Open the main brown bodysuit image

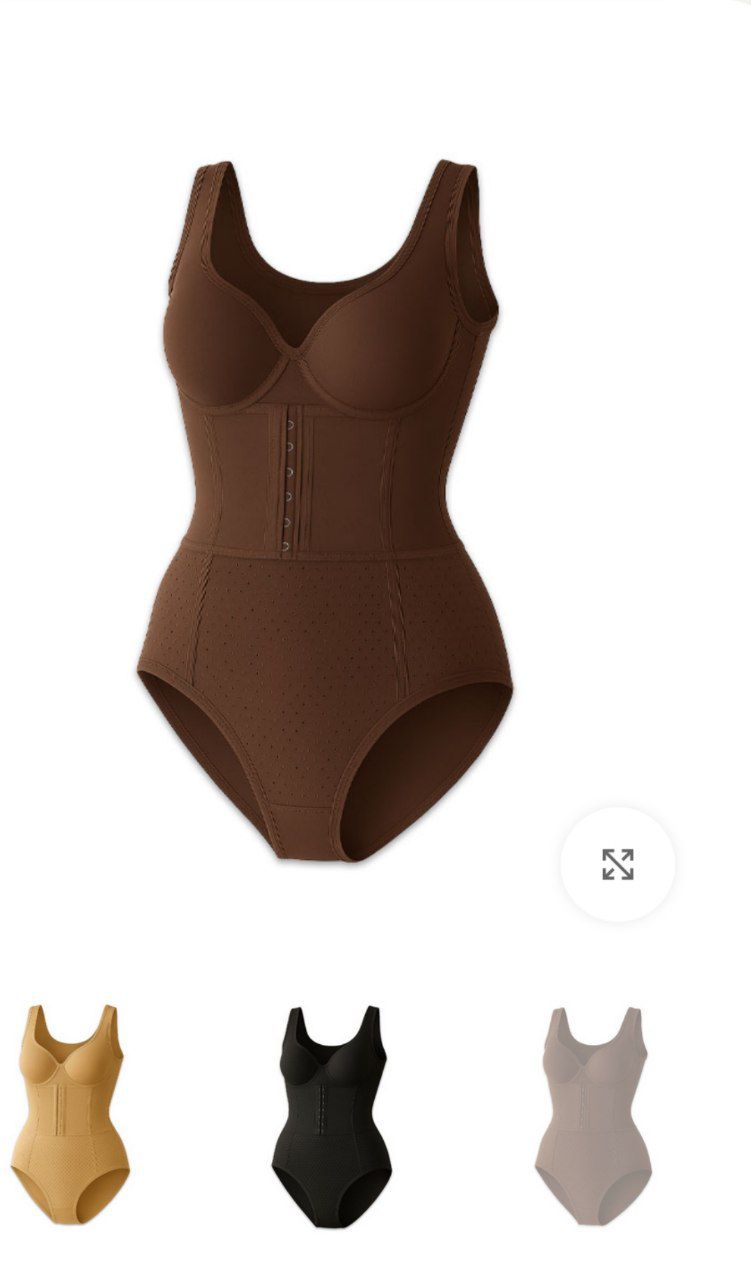(x=325, y=500)
